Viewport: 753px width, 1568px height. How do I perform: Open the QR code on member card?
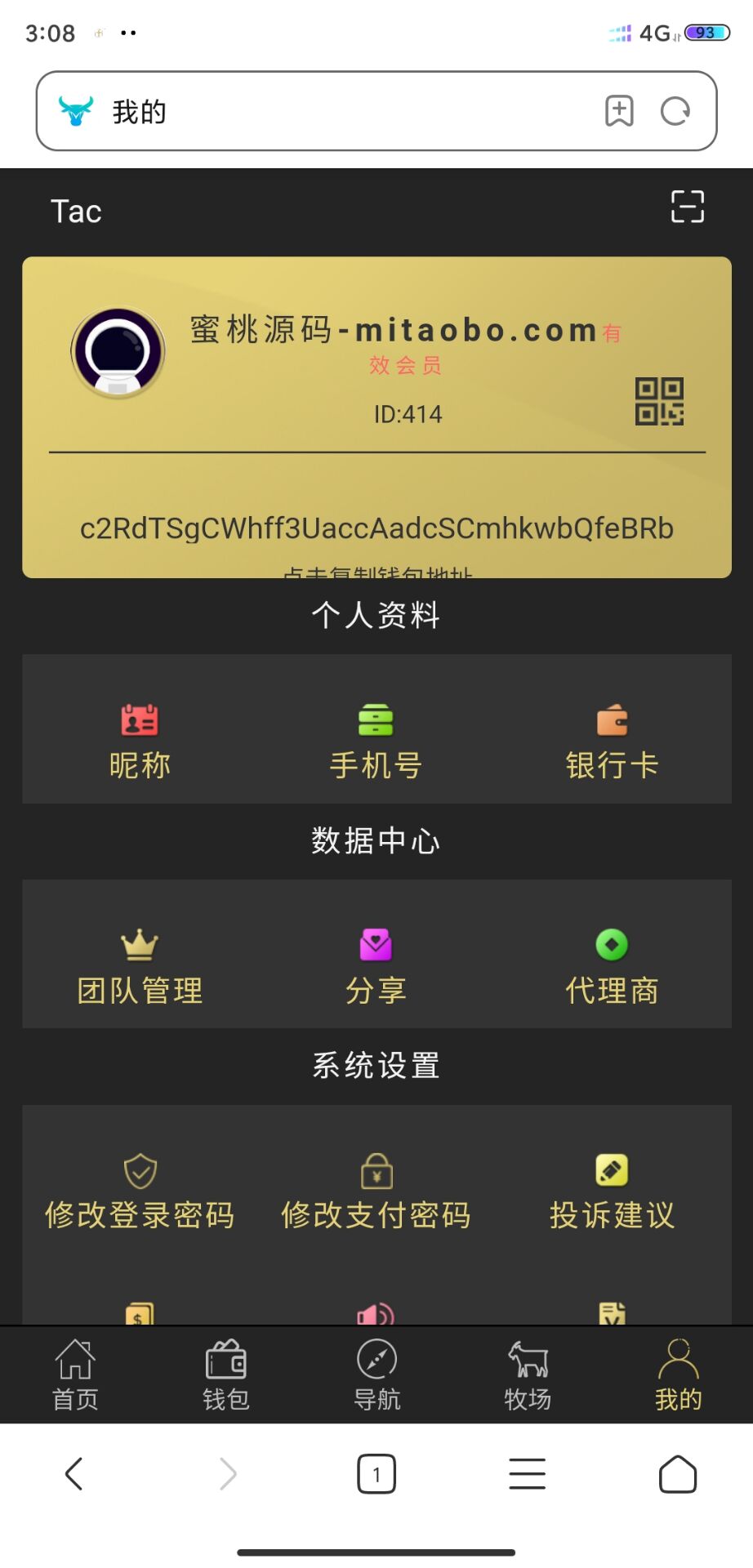click(x=659, y=401)
